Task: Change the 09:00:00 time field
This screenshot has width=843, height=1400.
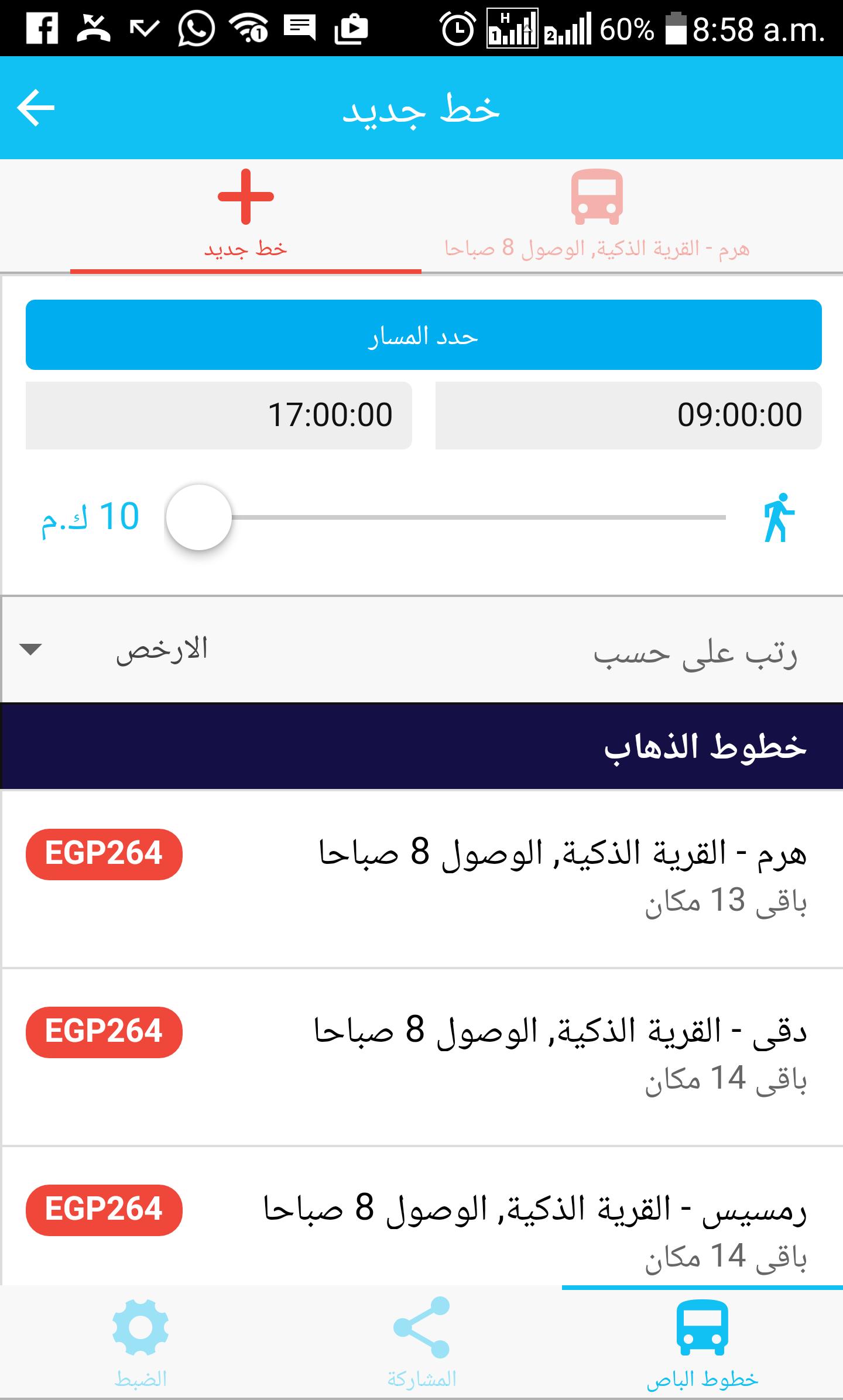Action: pos(628,416)
